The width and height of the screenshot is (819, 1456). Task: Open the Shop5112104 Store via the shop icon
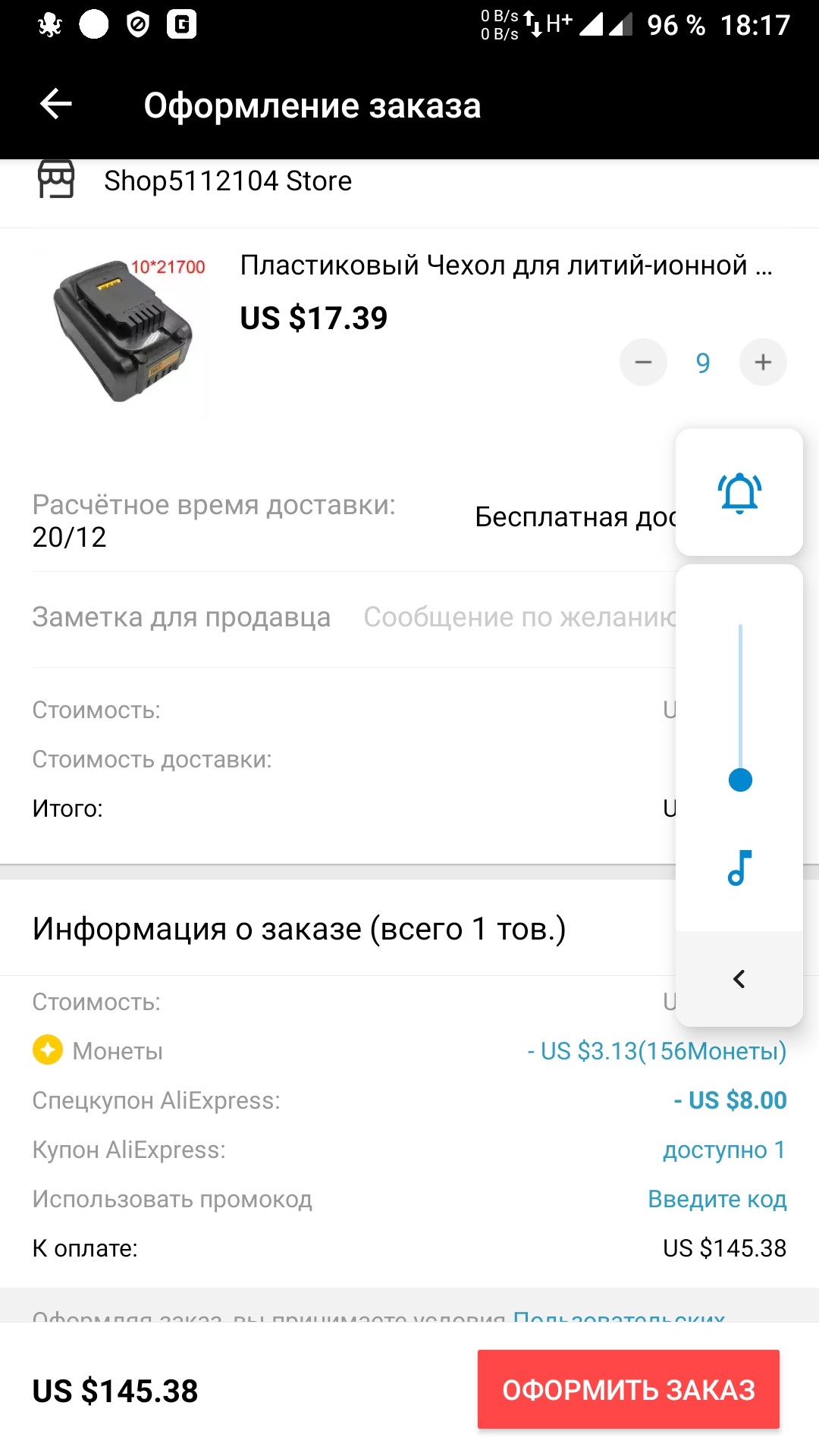point(57,180)
